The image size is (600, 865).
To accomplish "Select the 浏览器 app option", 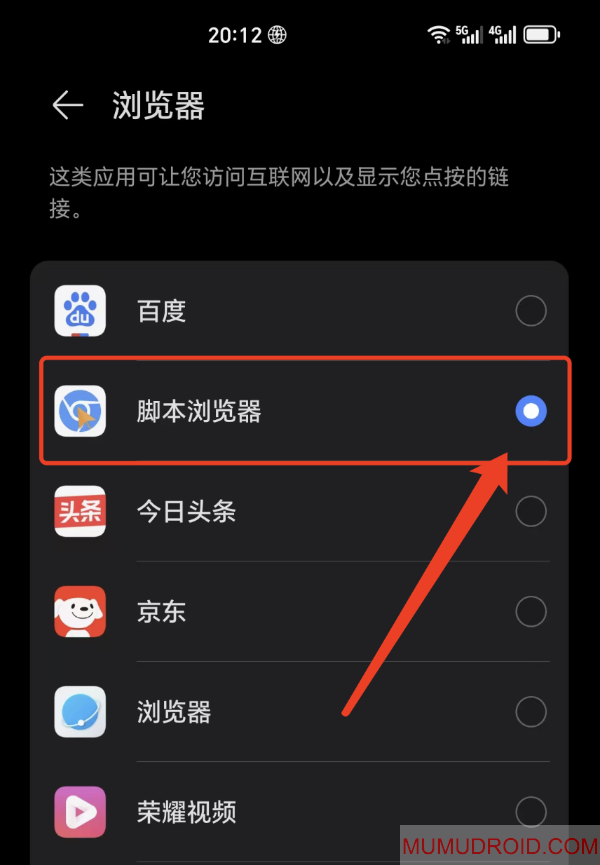I will (530, 712).
